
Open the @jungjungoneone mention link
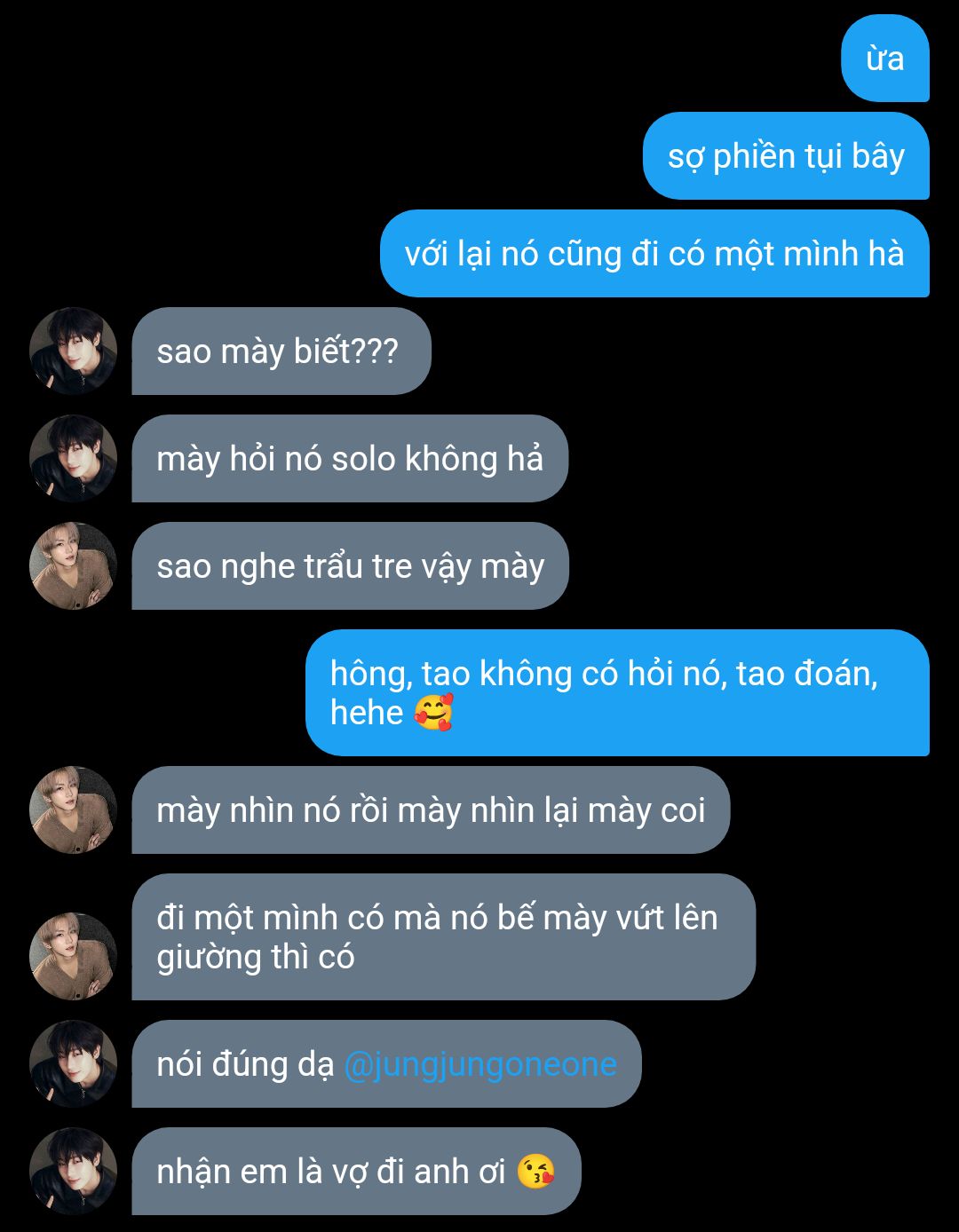479,1063
